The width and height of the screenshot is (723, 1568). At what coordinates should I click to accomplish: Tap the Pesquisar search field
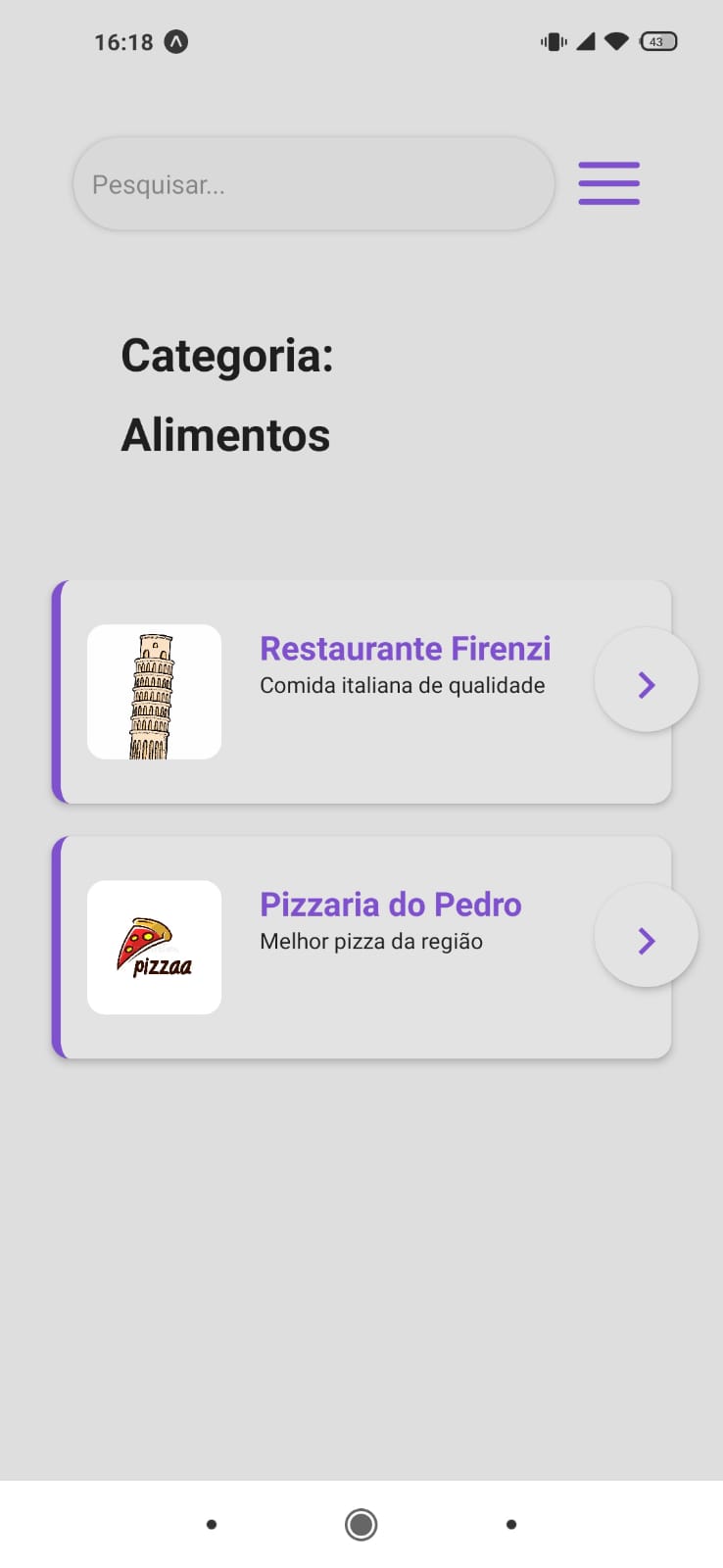coord(313,184)
